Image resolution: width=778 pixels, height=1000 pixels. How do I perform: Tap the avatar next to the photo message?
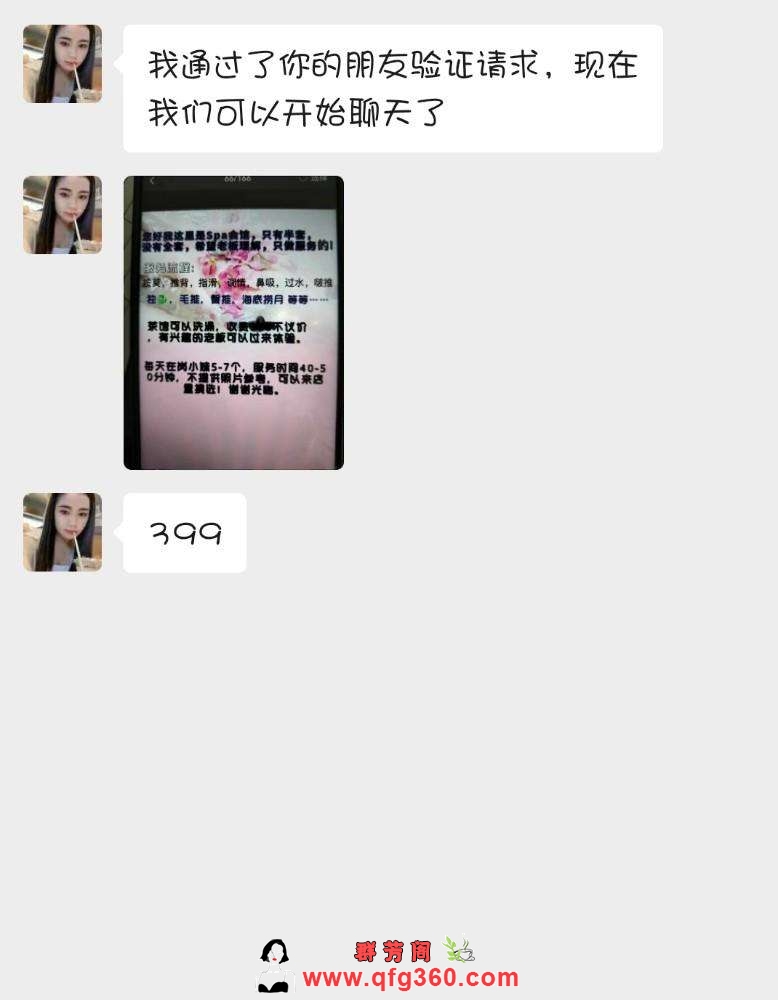[62, 215]
